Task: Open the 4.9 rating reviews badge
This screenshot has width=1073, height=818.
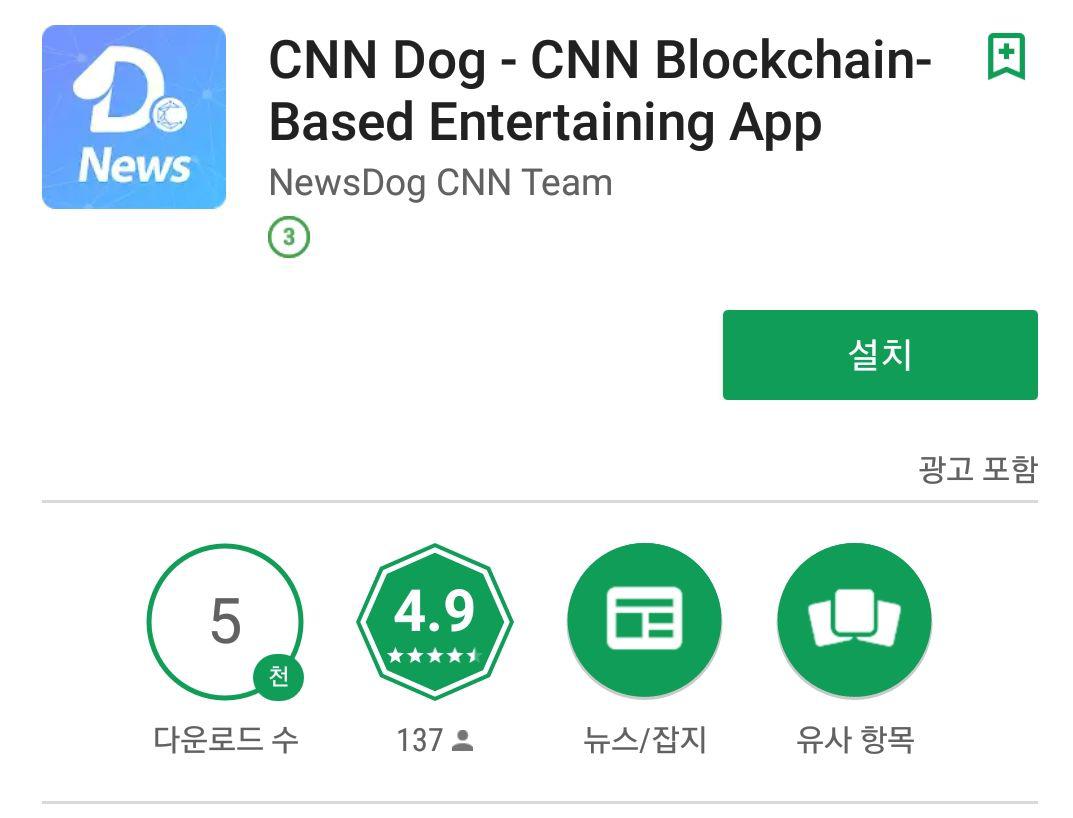Action: point(435,621)
